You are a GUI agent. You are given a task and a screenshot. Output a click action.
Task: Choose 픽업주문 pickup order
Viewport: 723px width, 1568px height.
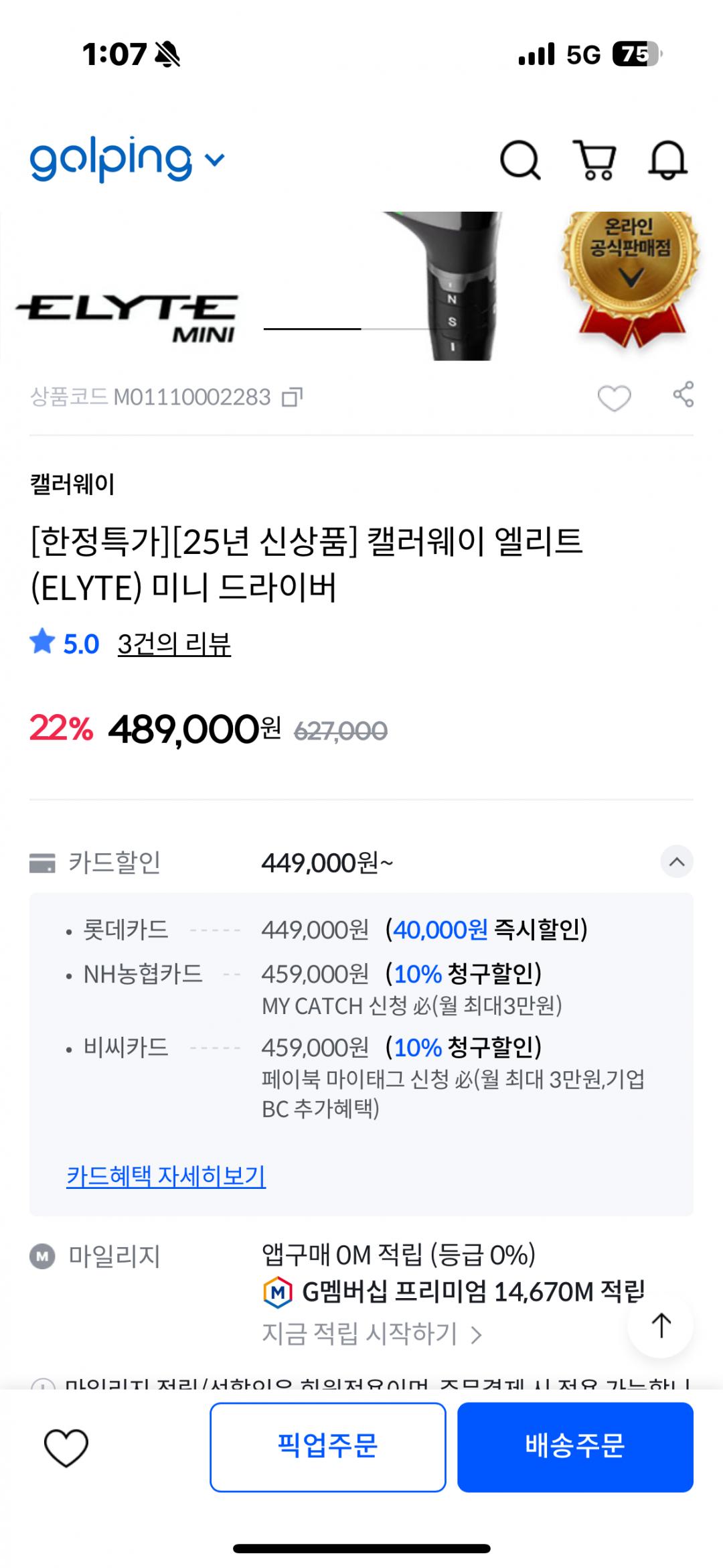pos(328,1447)
